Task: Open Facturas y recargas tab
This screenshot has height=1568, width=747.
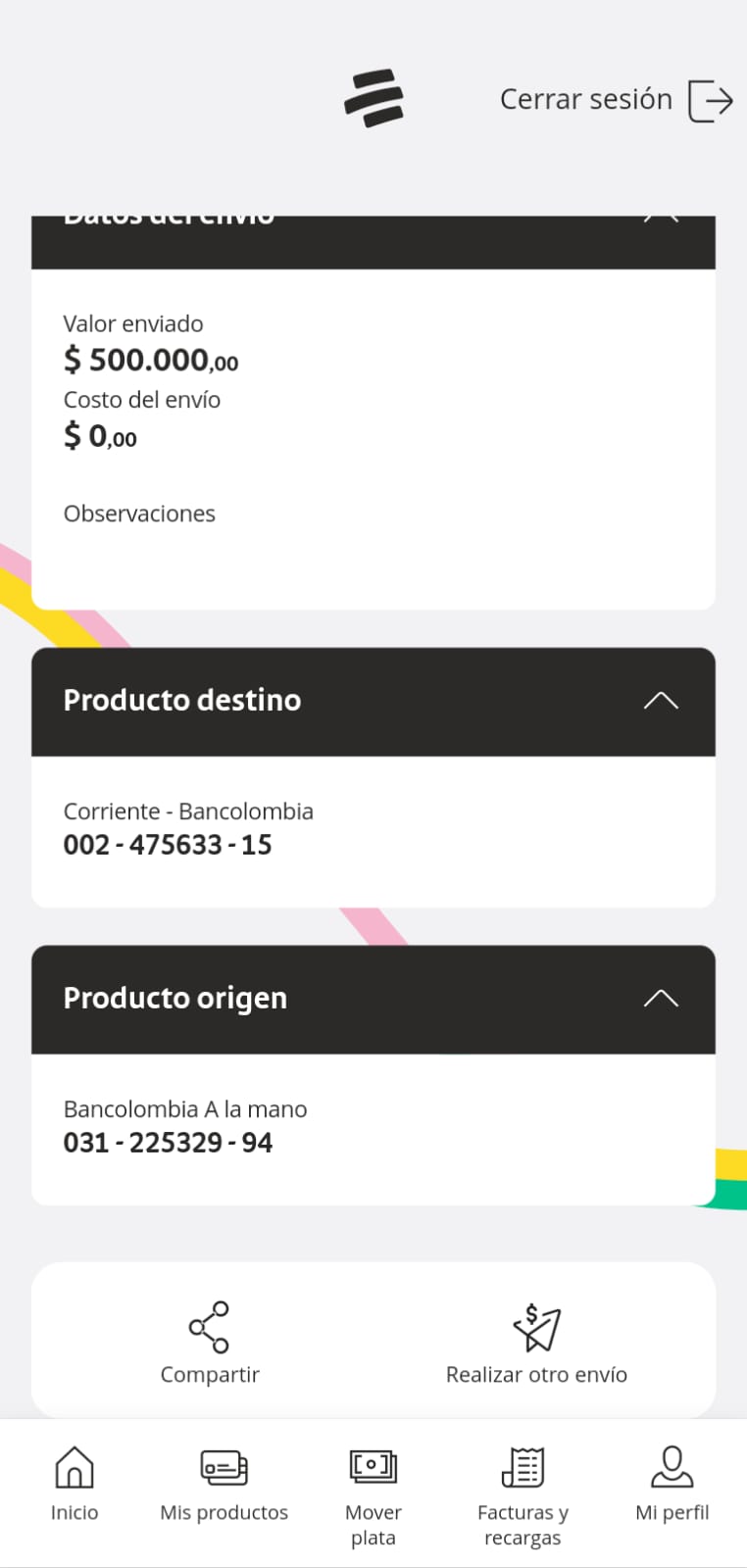Action: pyautogui.click(x=523, y=1494)
